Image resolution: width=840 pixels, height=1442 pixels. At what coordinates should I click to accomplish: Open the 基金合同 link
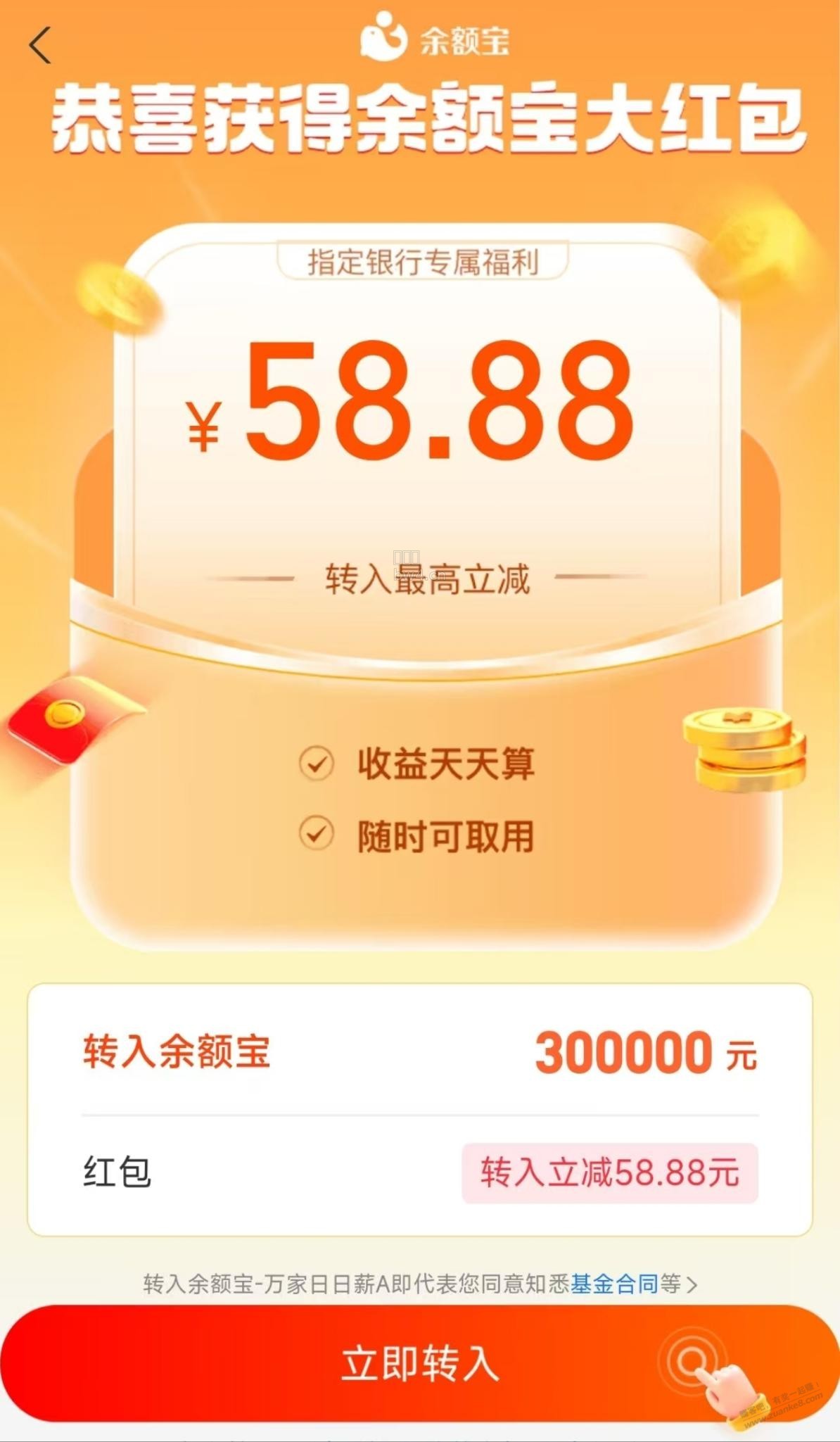[614, 1284]
